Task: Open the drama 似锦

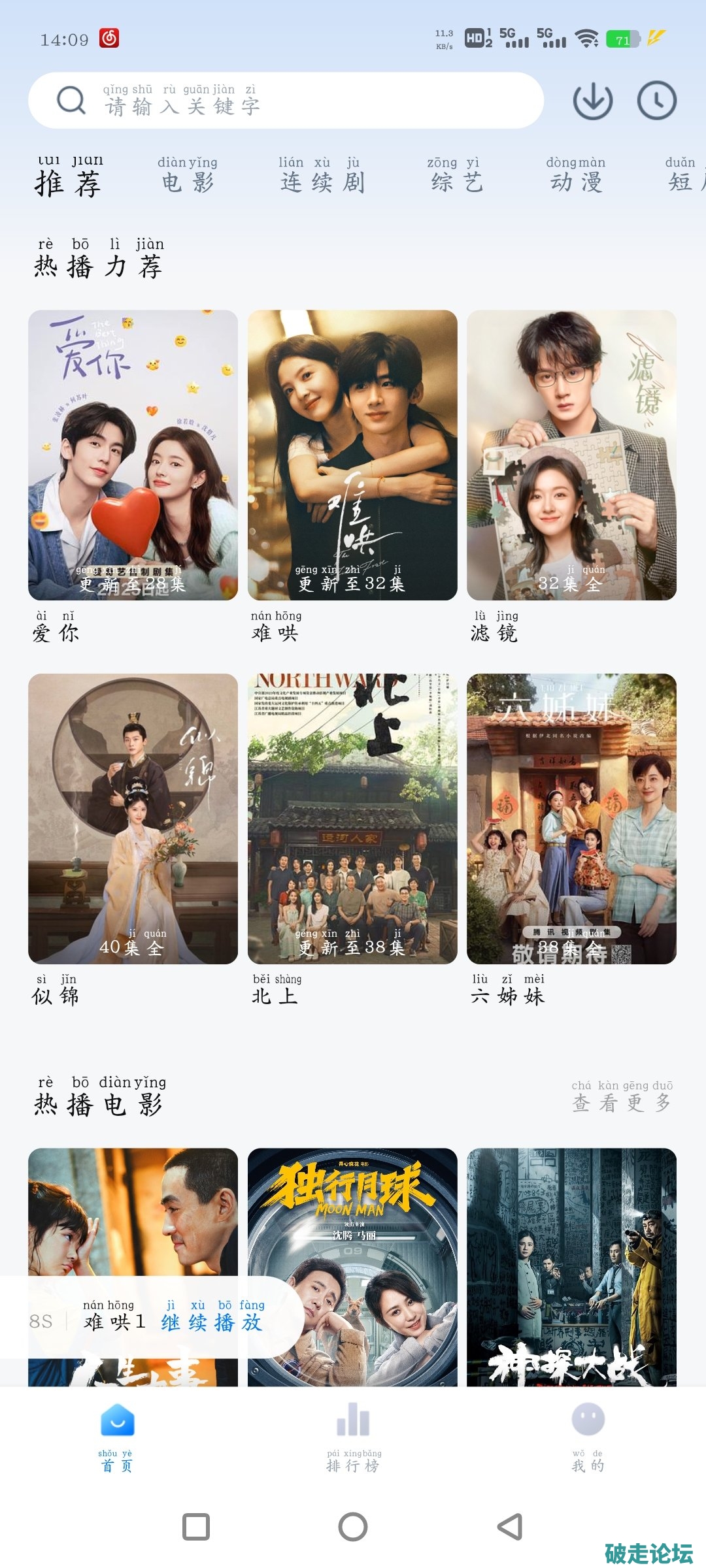Action: point(133,818)
